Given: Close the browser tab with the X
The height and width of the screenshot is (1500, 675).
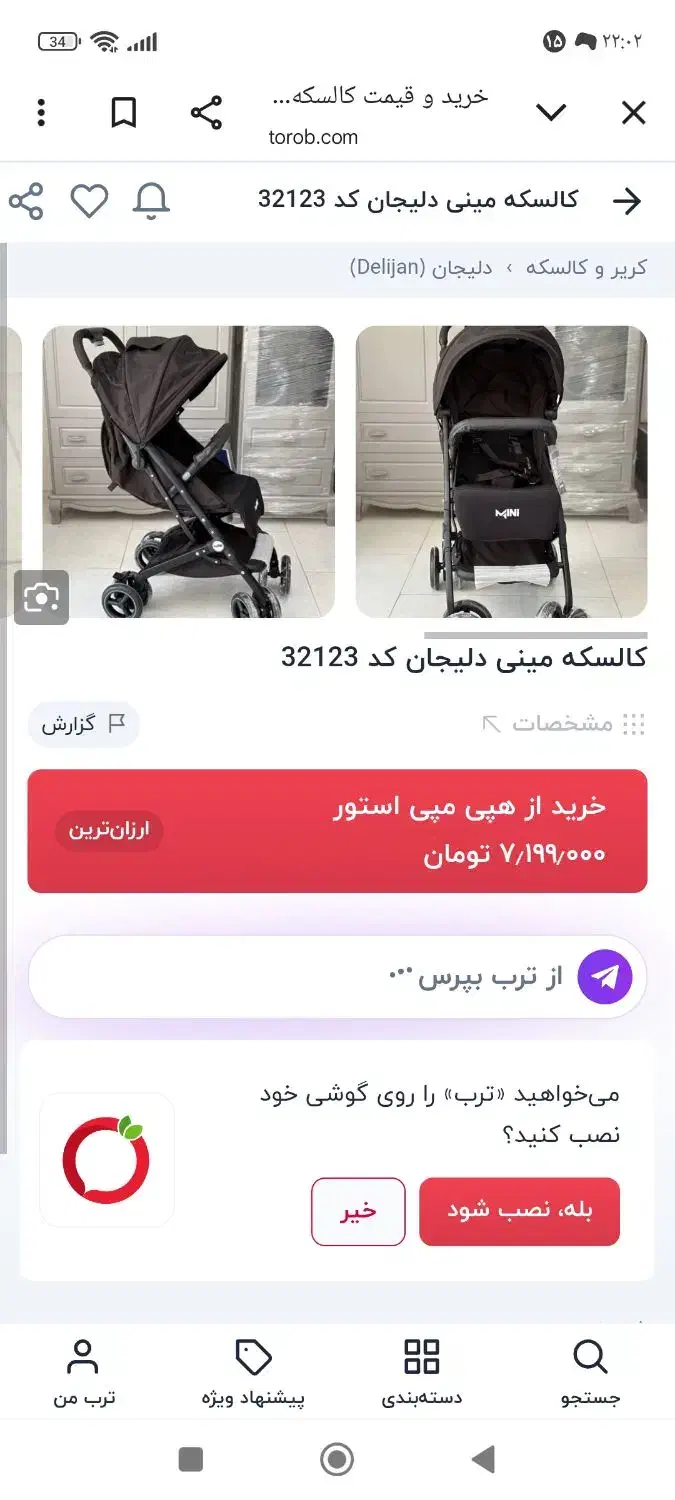Looking at the screenshot, I should tap(633, 113).
